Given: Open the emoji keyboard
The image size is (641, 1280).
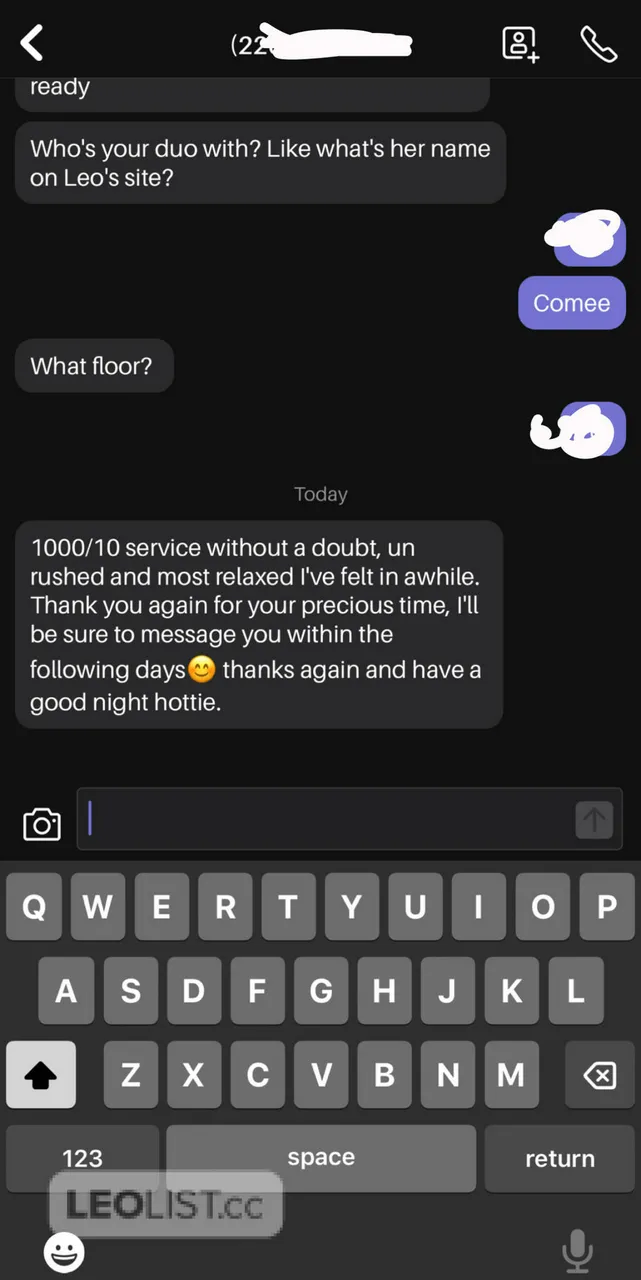Looking at the screenshot, I should [x=64, y=1251].
